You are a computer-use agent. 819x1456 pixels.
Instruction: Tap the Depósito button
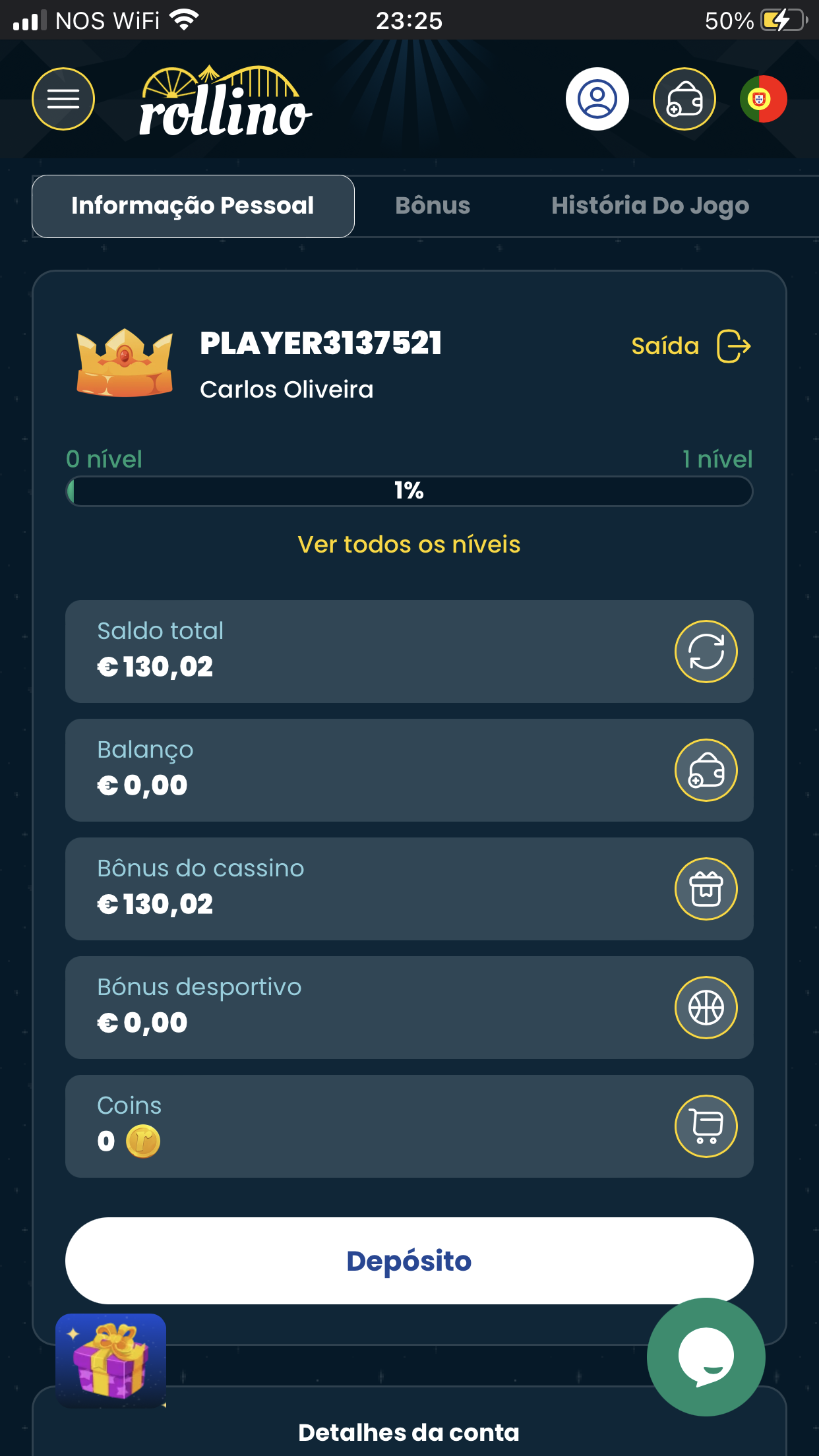[x=409, y=1261]
